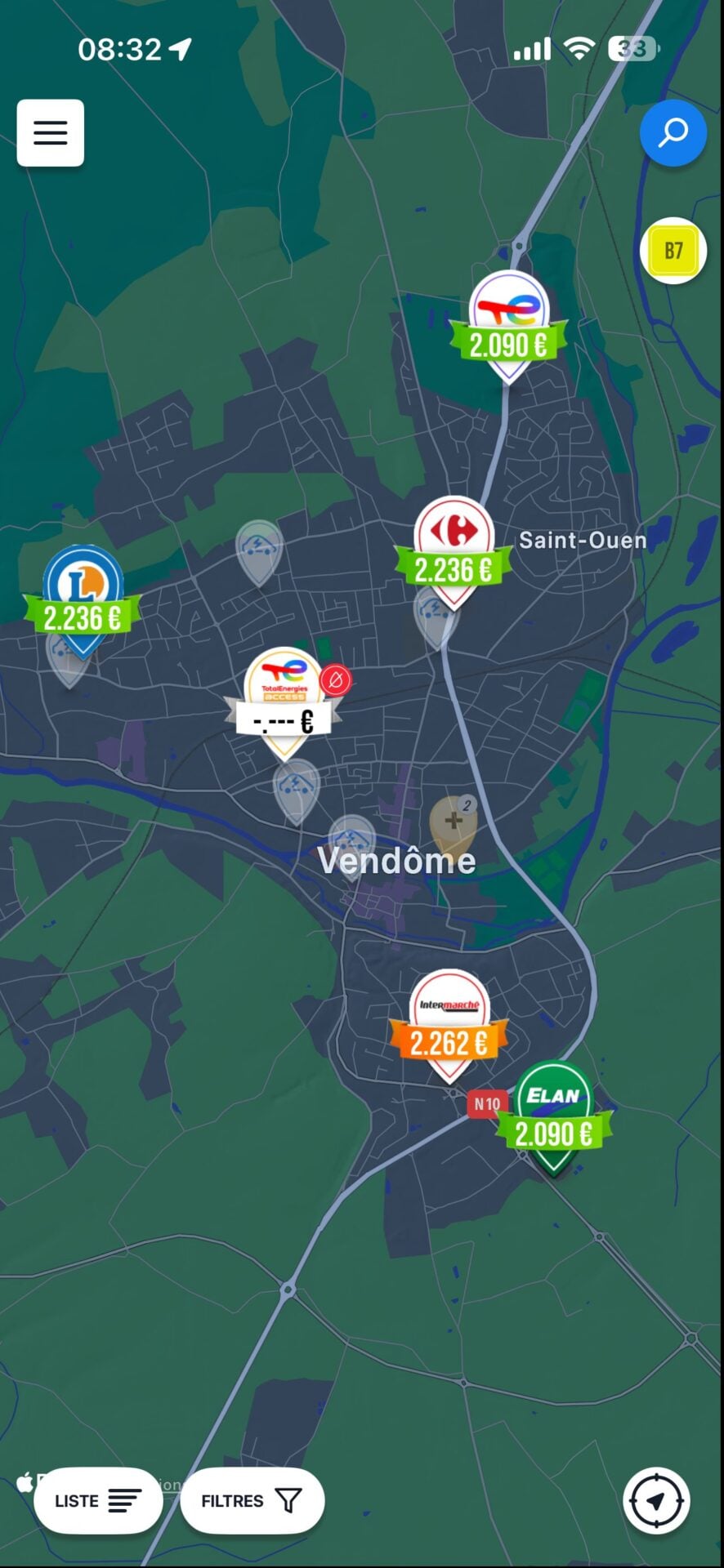Select the Leclerc 2.236 € station pin

pos(82,596)
